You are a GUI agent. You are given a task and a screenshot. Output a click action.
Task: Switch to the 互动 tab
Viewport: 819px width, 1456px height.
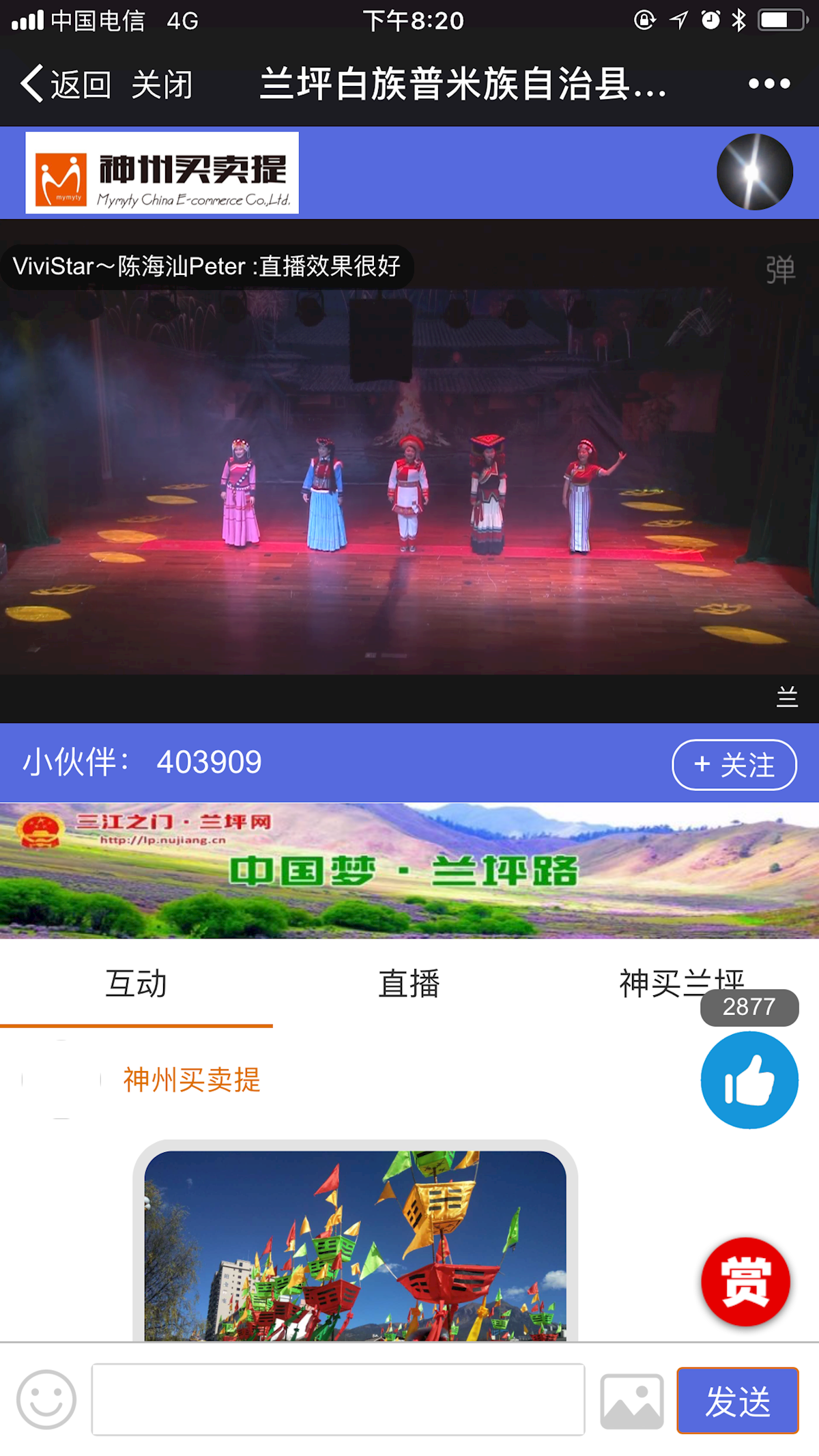136,984
